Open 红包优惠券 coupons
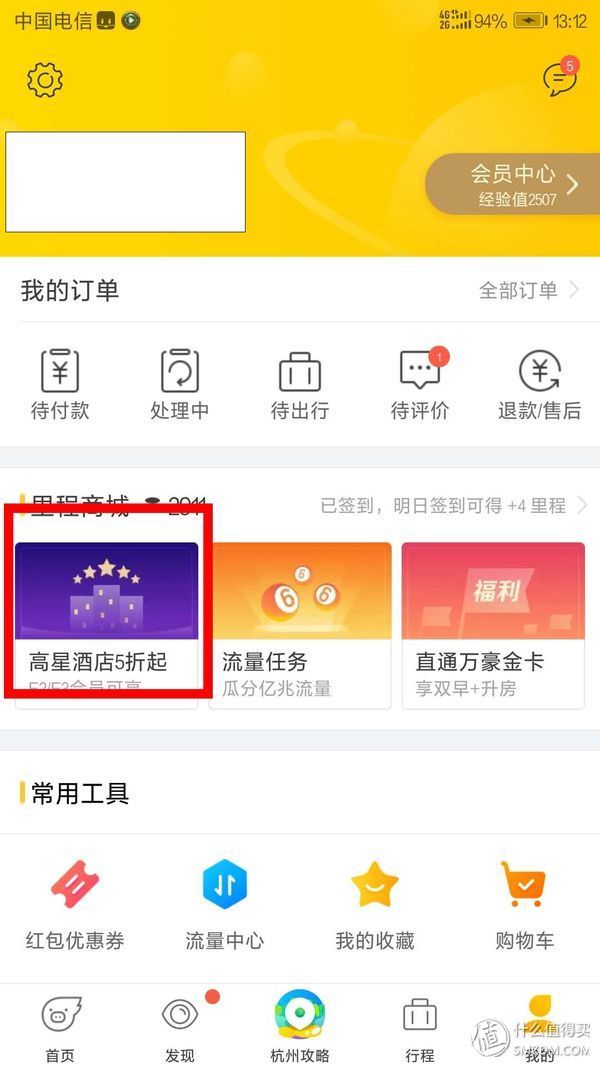 click(x=75, y=905)
